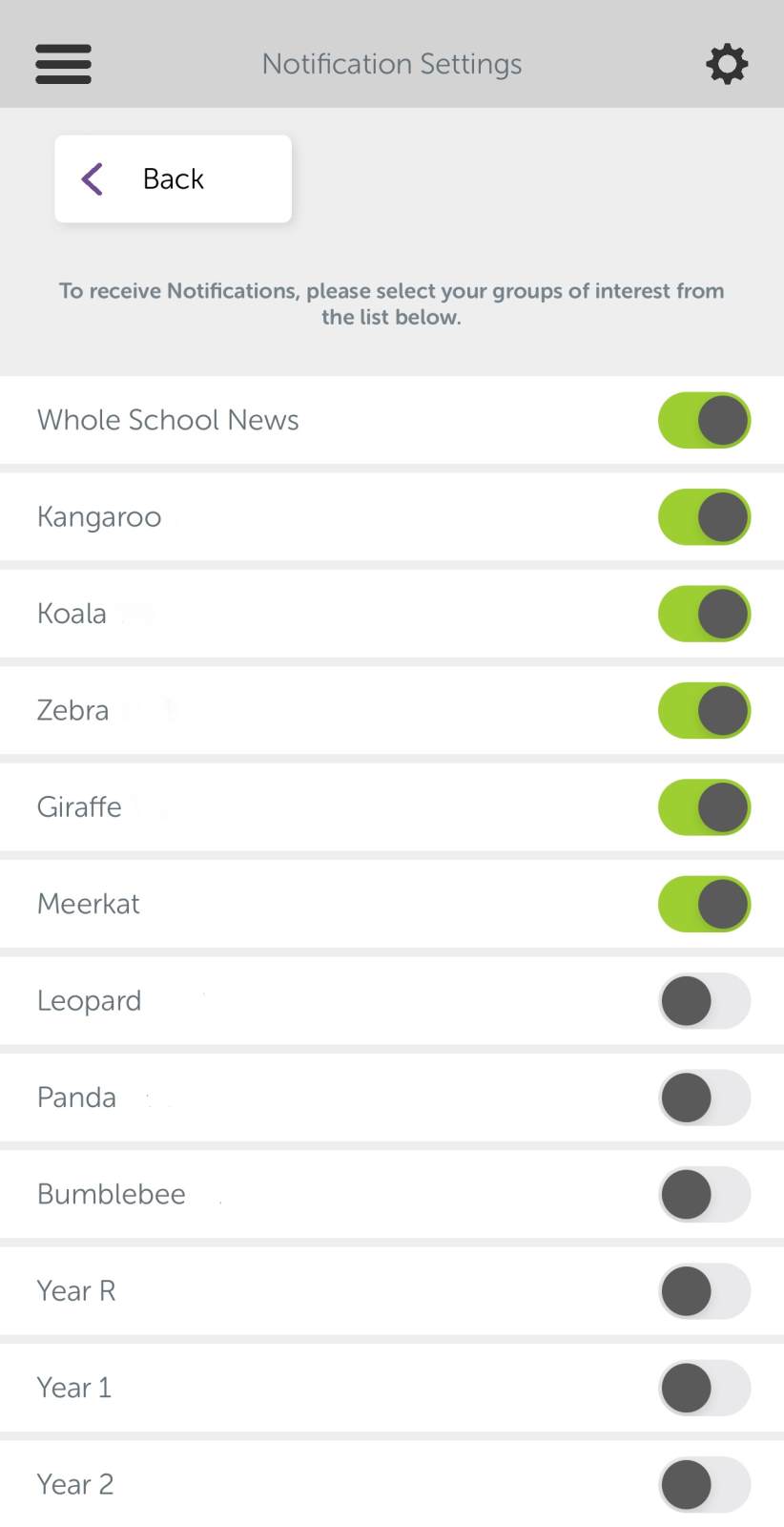Turn off the Kangaroo toggle
Viewport: 784px width, 1527px height.
tap(705, 517)
